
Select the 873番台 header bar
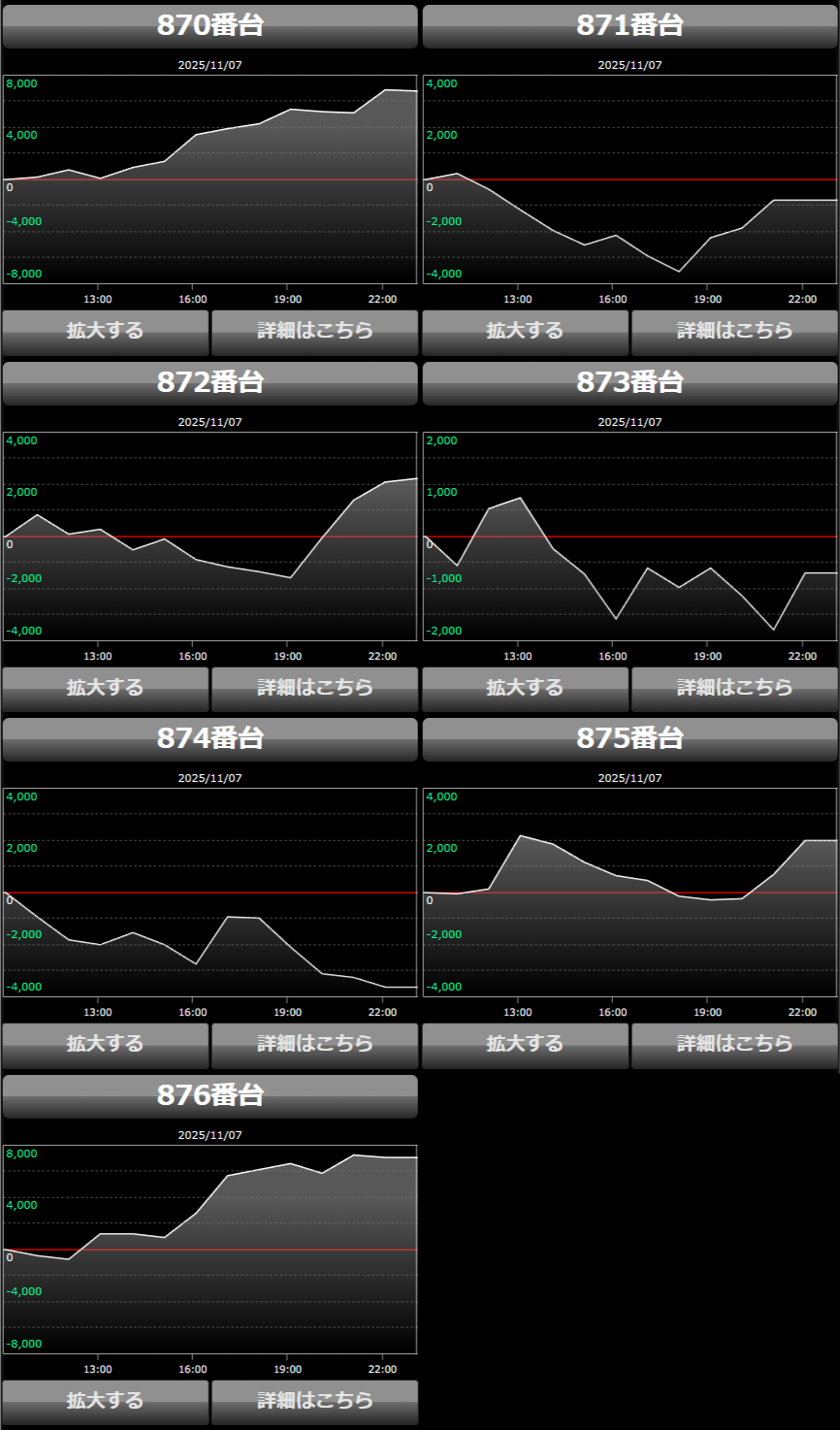(630, 383)
